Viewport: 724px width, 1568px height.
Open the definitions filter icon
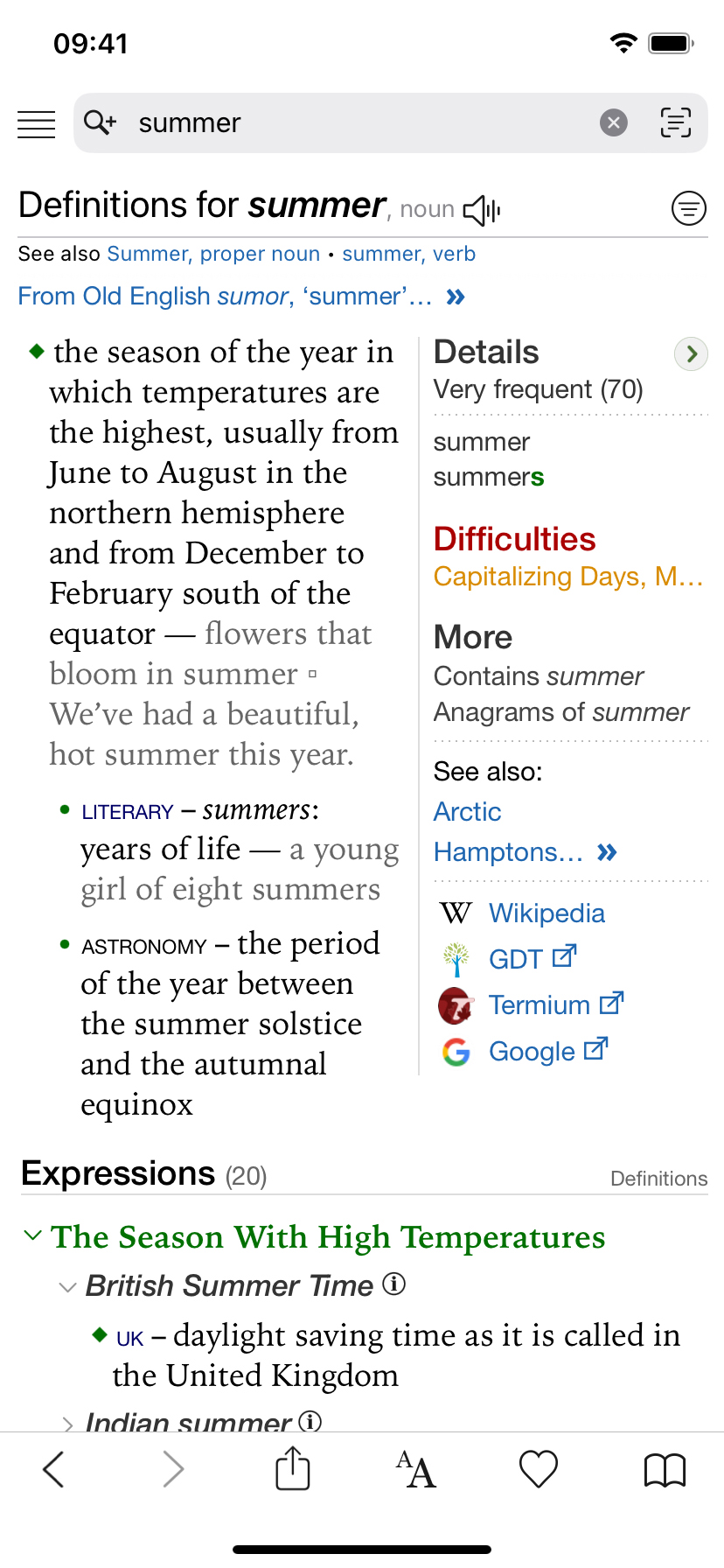[689, 208]
